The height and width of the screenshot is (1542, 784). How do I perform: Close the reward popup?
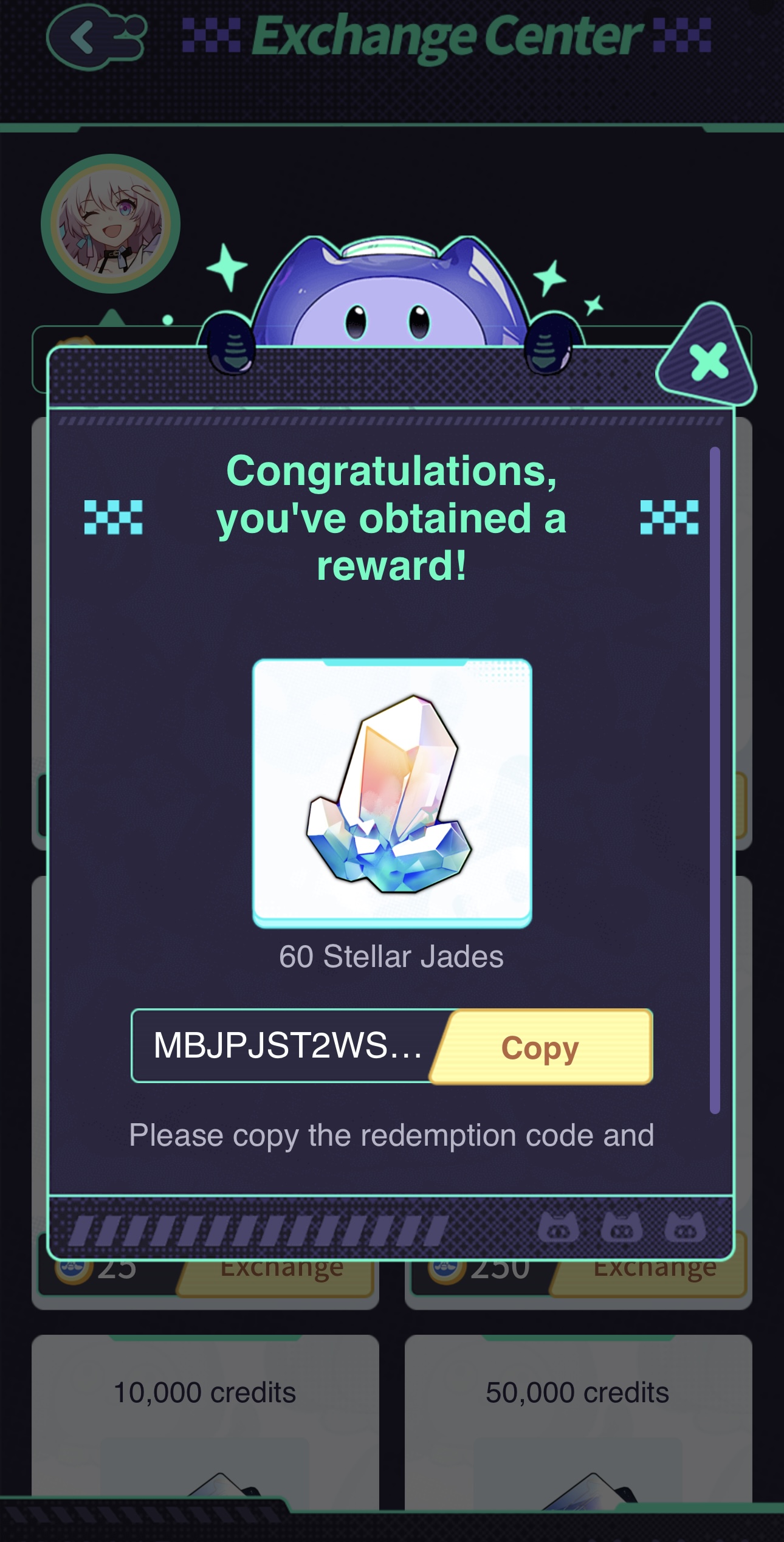708,360
